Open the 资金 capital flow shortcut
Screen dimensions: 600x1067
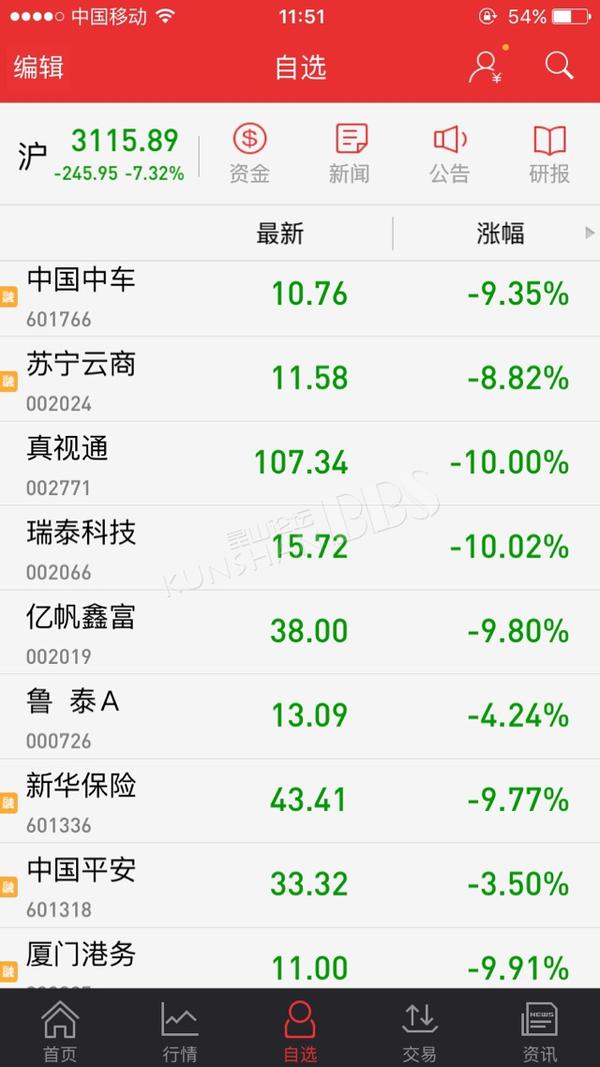coord(250,154)
